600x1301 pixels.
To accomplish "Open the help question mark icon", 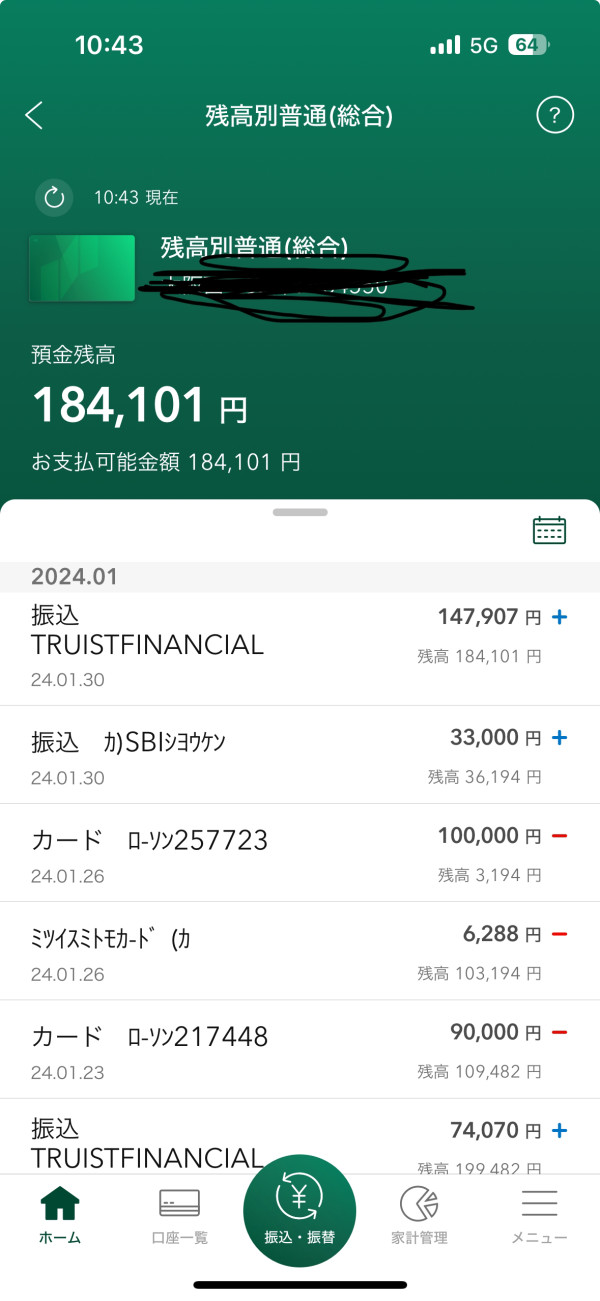I will [x=555, y=115].
